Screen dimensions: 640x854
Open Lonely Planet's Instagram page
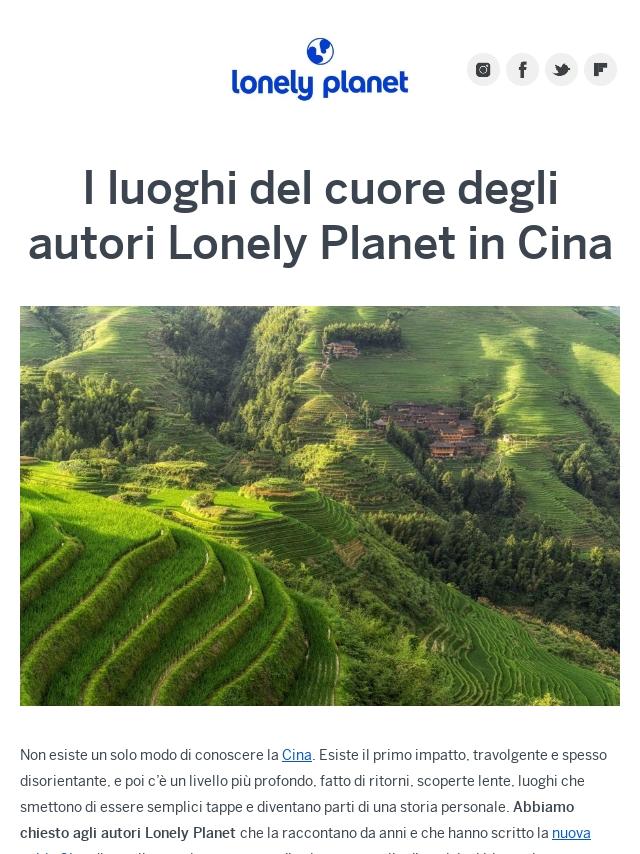coord(483,69)
